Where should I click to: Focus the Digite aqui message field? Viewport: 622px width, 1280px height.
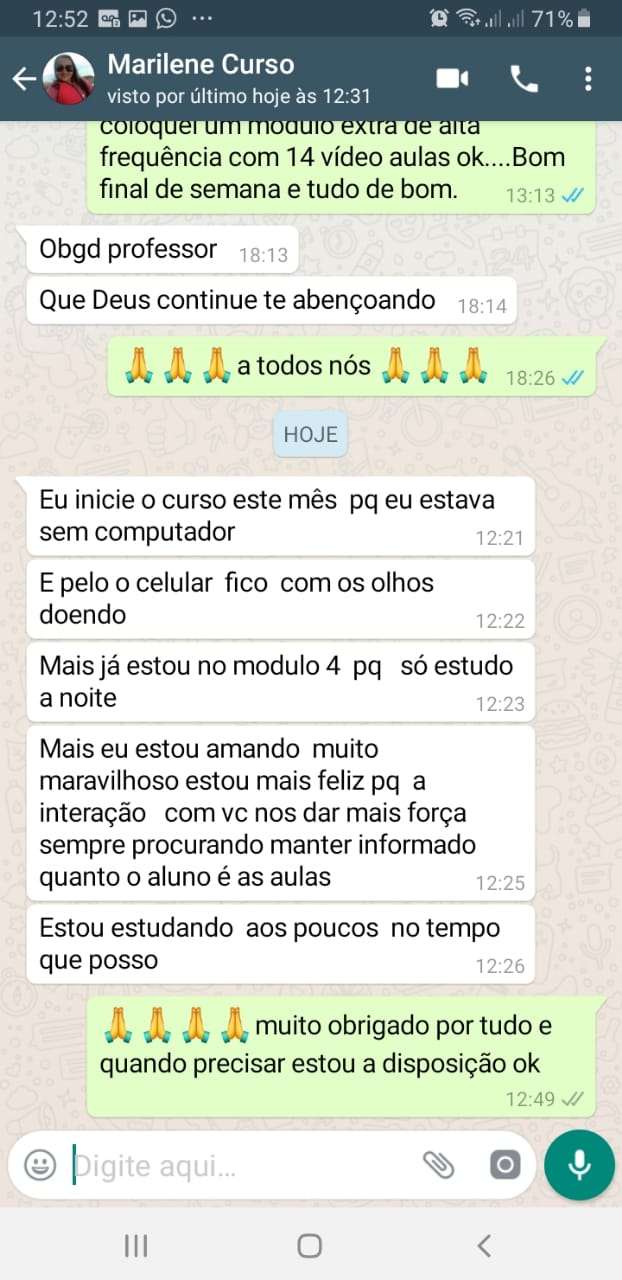click(x=240, y=1166)
